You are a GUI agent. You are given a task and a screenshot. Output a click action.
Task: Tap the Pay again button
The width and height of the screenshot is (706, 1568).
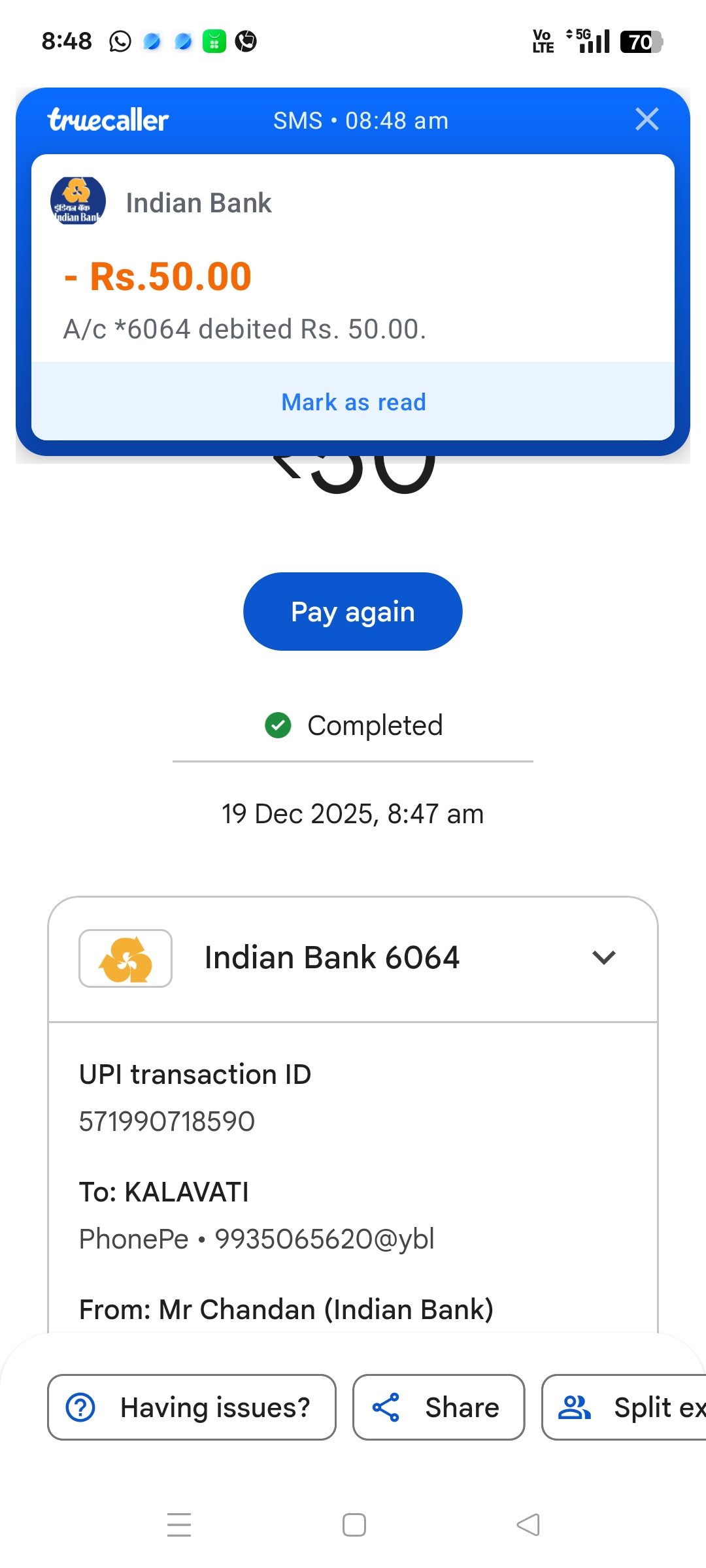[353, 612]
